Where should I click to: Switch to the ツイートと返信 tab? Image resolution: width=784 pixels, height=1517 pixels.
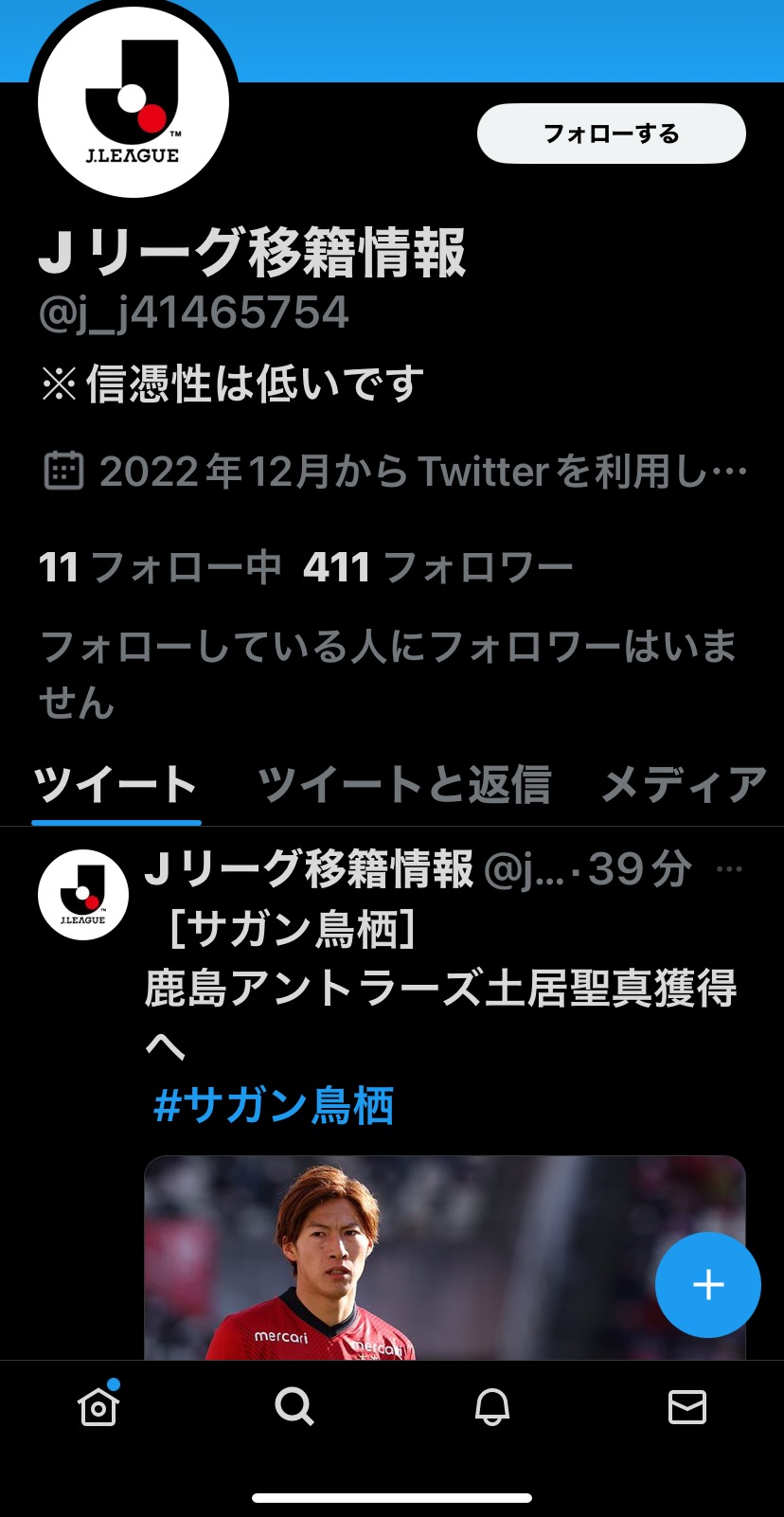pyautogui.click(x=404, y=784)
